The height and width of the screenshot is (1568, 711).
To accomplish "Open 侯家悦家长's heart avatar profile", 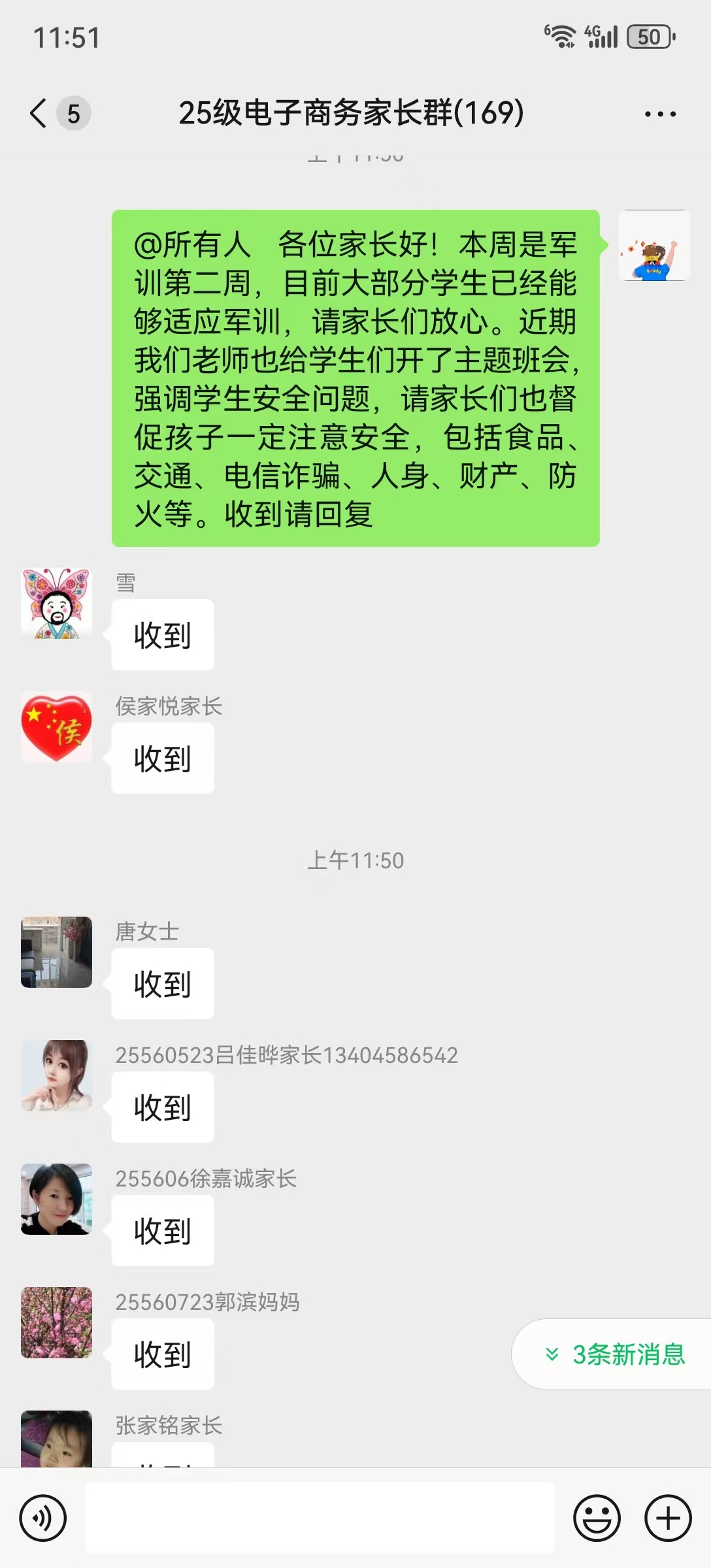I will (x=57, y=727).
